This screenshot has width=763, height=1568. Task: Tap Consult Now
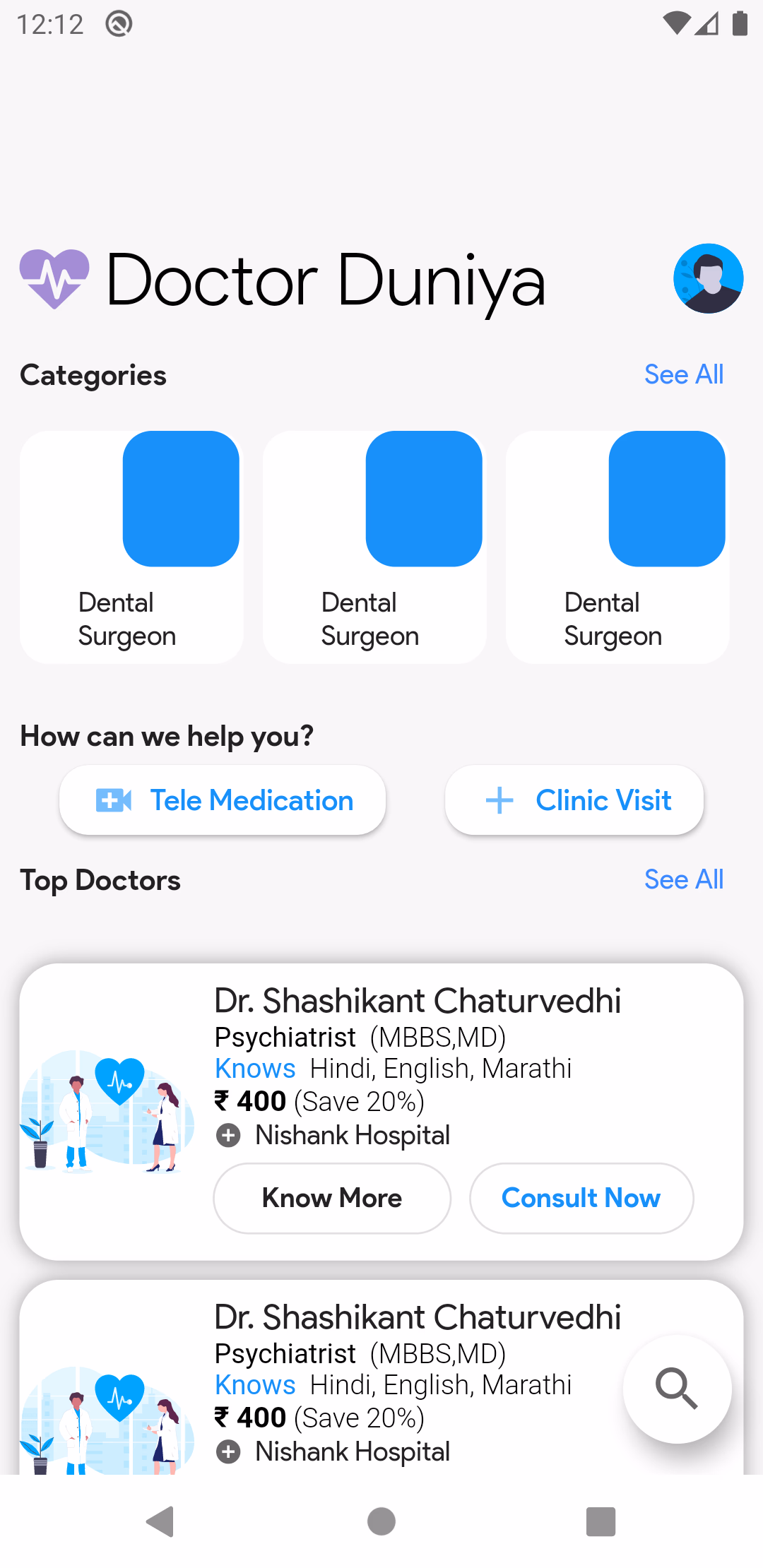point(581,1198)
